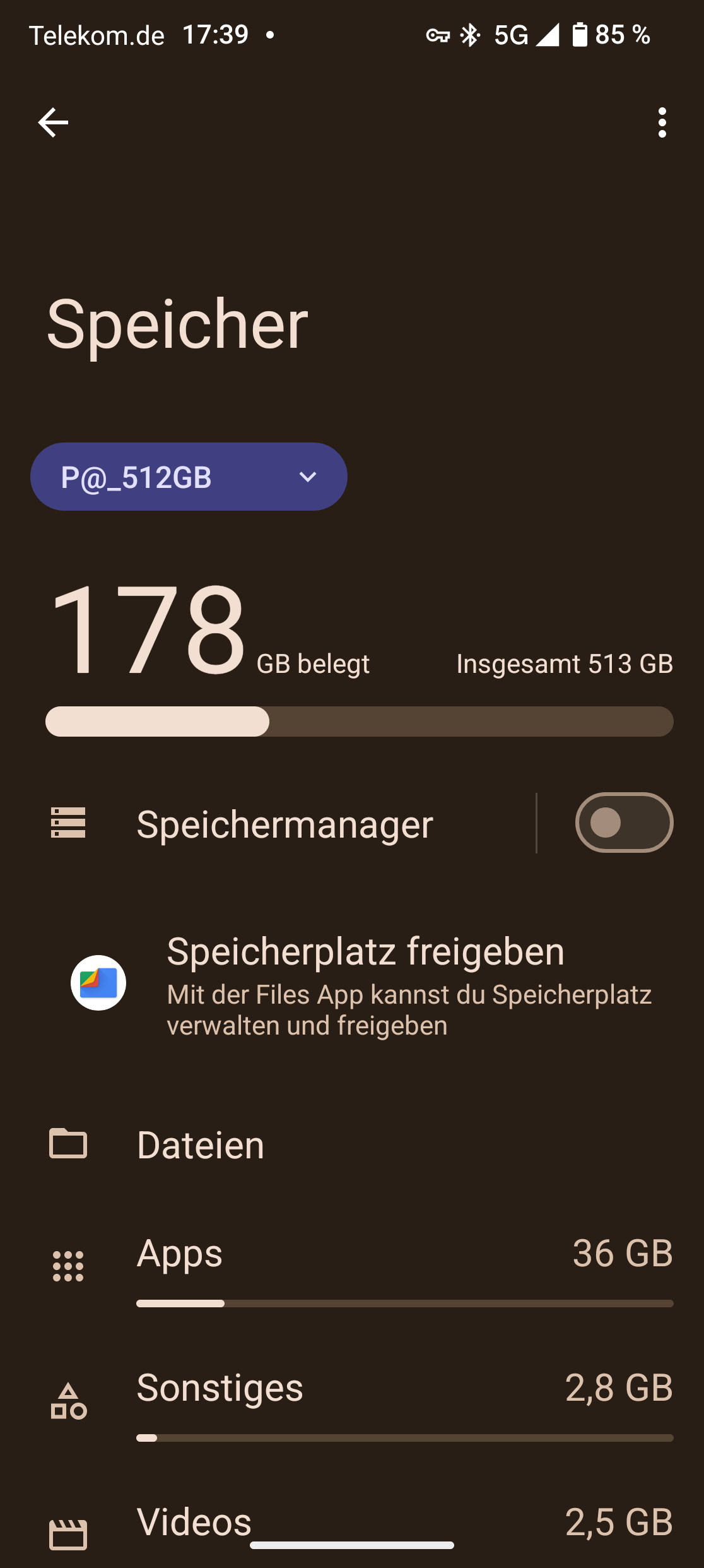
Task: View Apps storage usage of 36 GB
Action: click(404, 1265)
